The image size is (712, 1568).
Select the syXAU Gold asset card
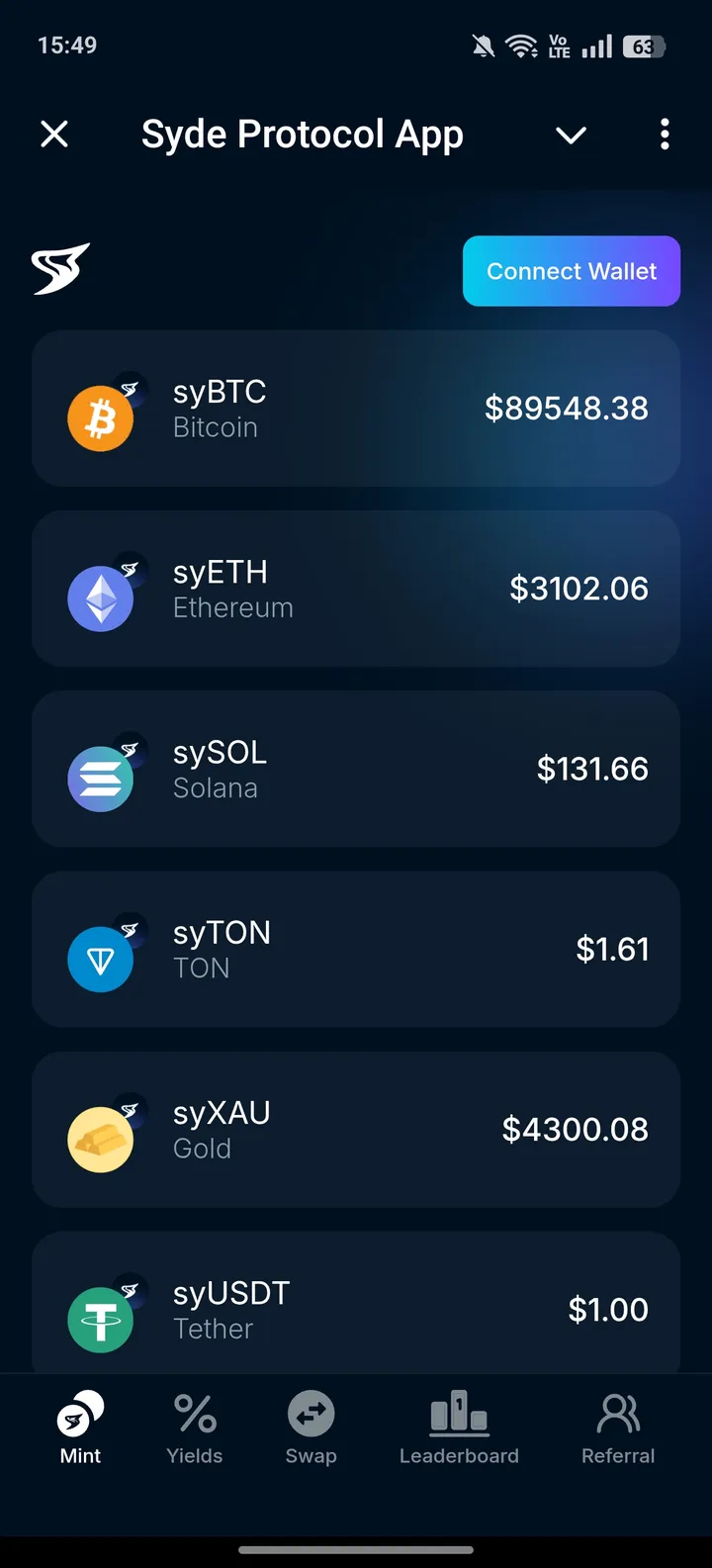pyautogui.click(x=356, y=1129)
